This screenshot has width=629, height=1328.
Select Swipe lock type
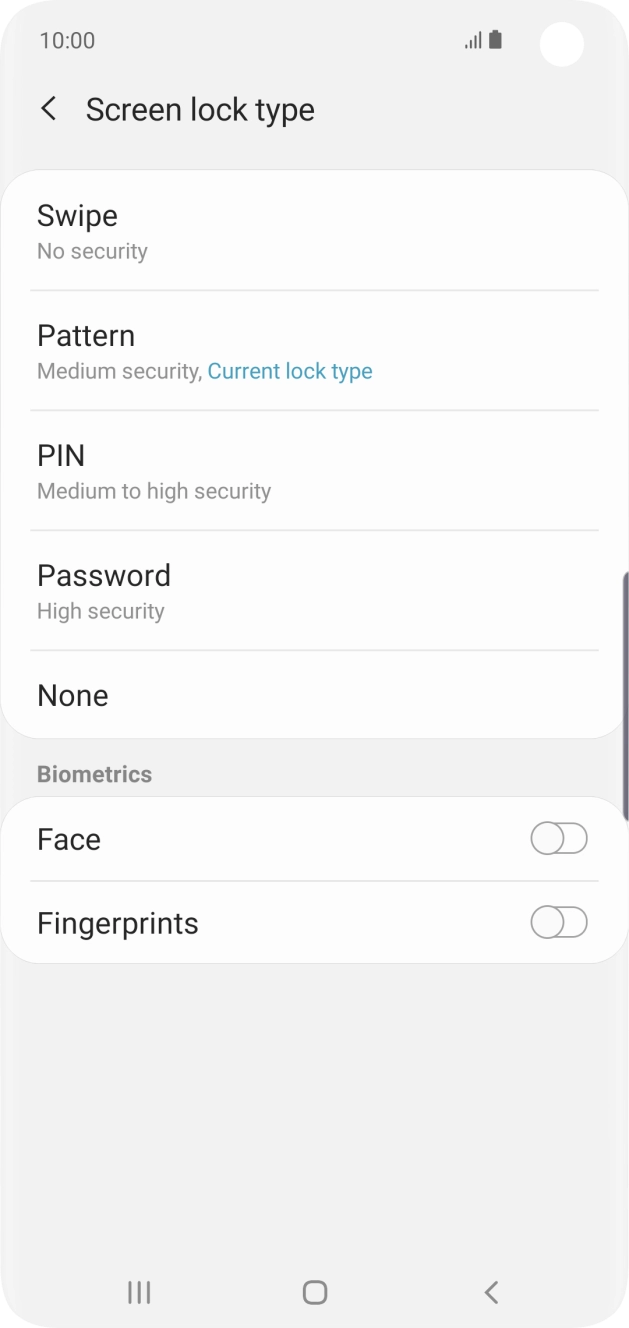coord(314,231)
